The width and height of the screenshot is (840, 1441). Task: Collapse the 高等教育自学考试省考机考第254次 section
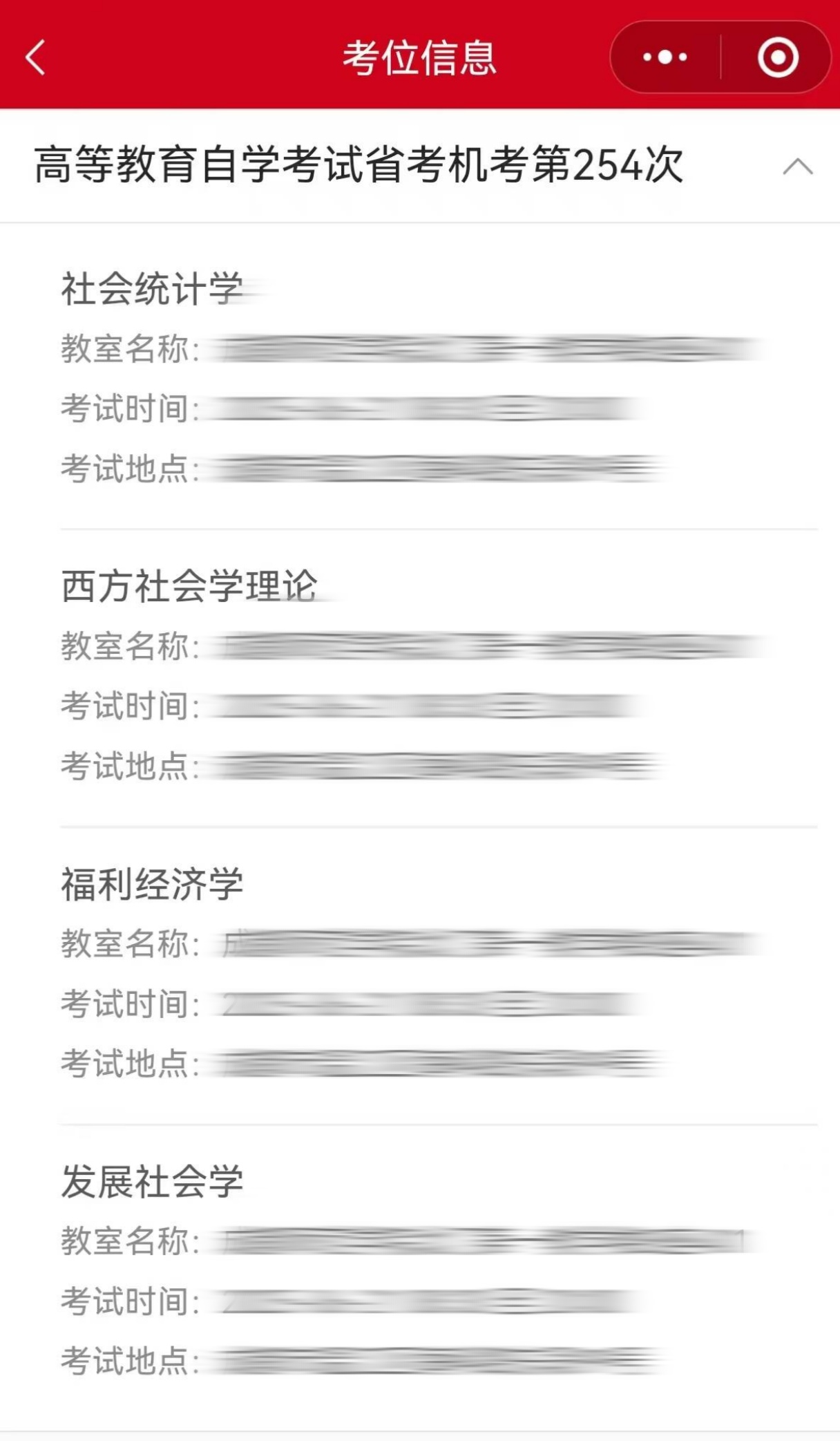[797, 167]
